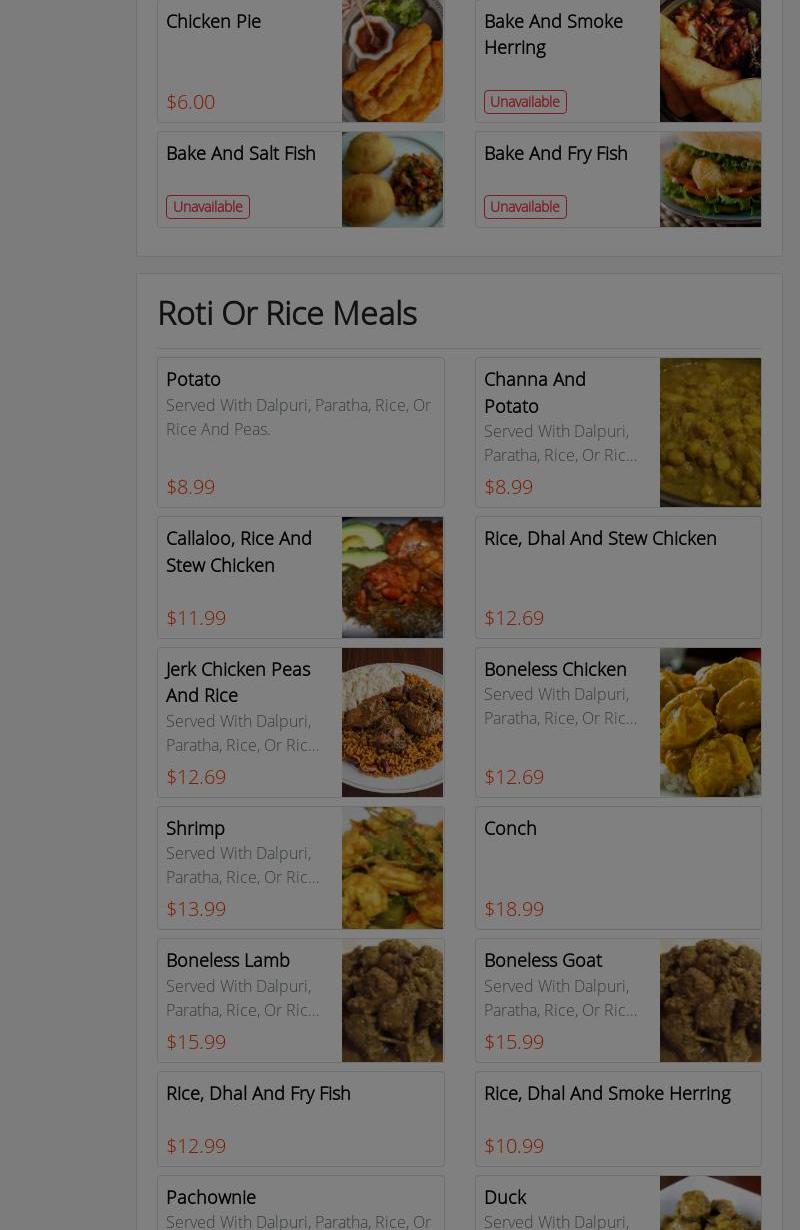Tap the Bake And Fry Fish card

617,180
